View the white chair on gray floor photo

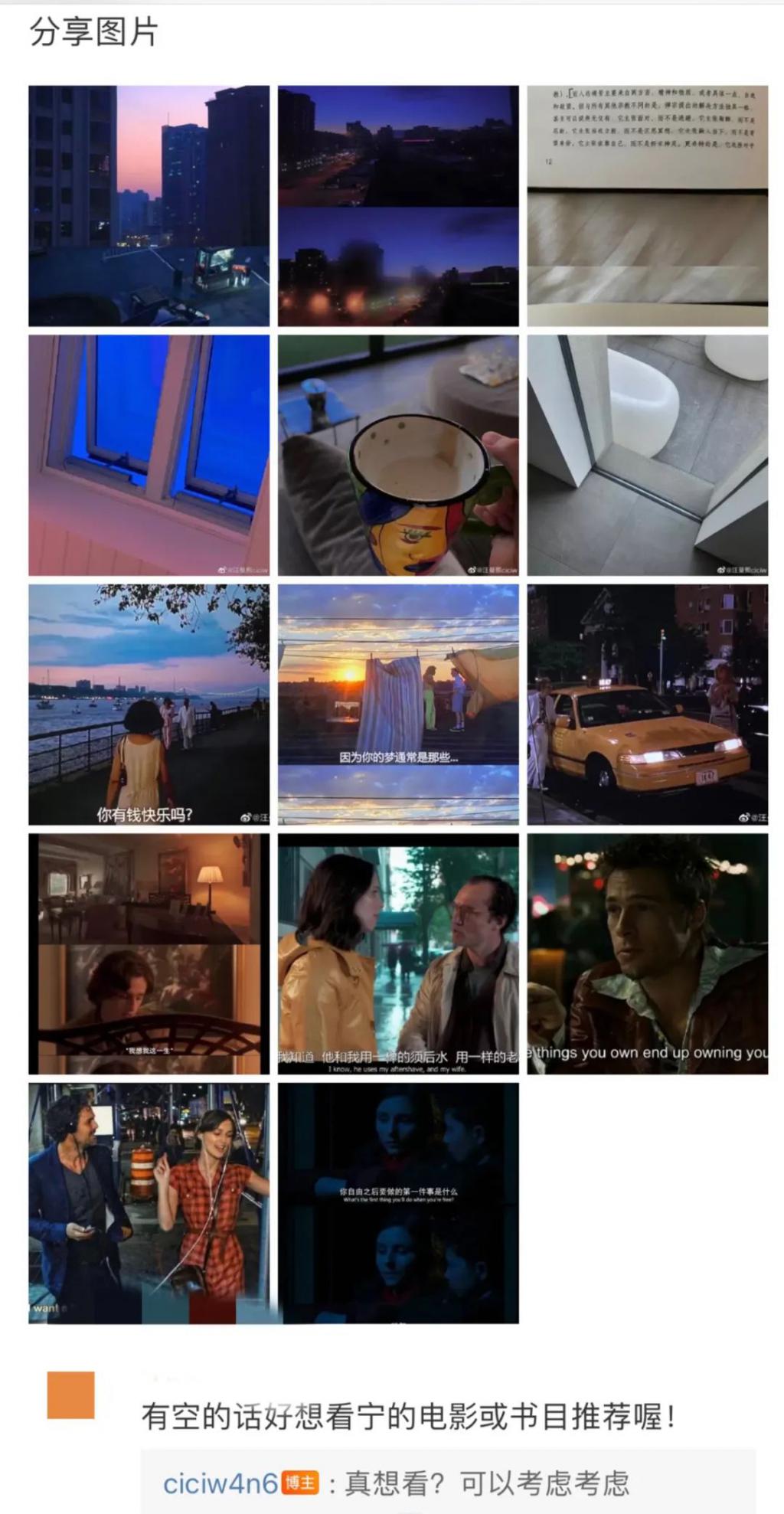(647, 455)
